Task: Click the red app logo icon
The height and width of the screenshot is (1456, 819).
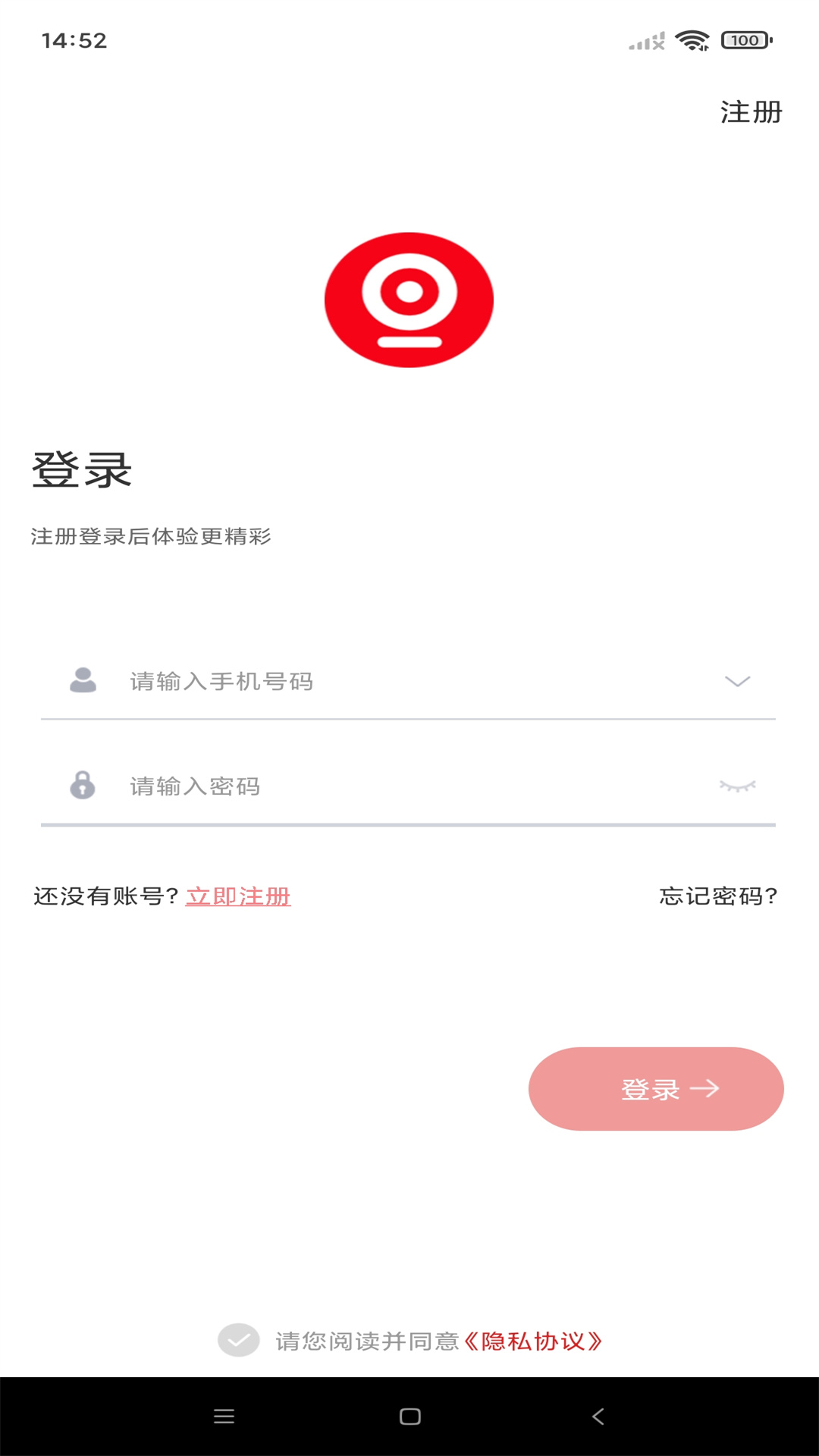Action: (x=409, y=299)
